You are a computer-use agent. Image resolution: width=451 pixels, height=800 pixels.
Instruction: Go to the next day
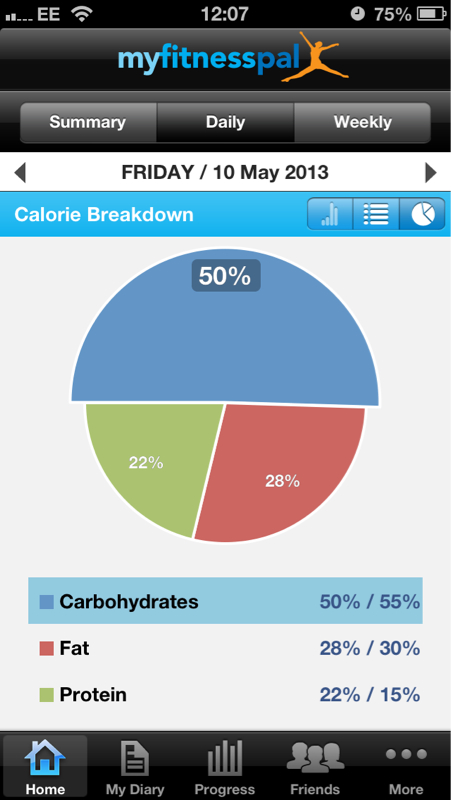click(x=431, y=173)
